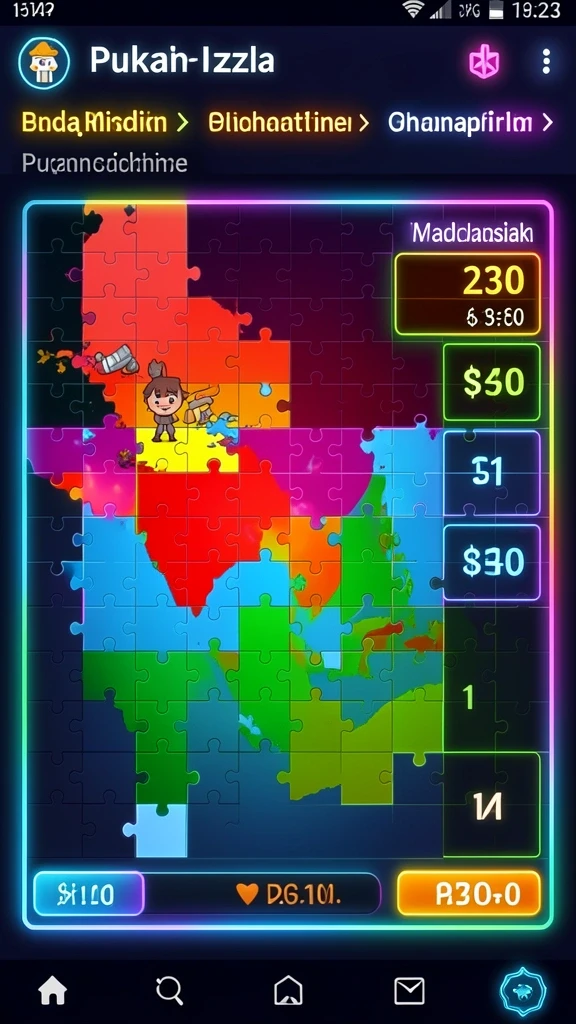Open the Ohainapfirlm breadcrumb
Screen dimensions: 576x1024
(x=470, y=122)
